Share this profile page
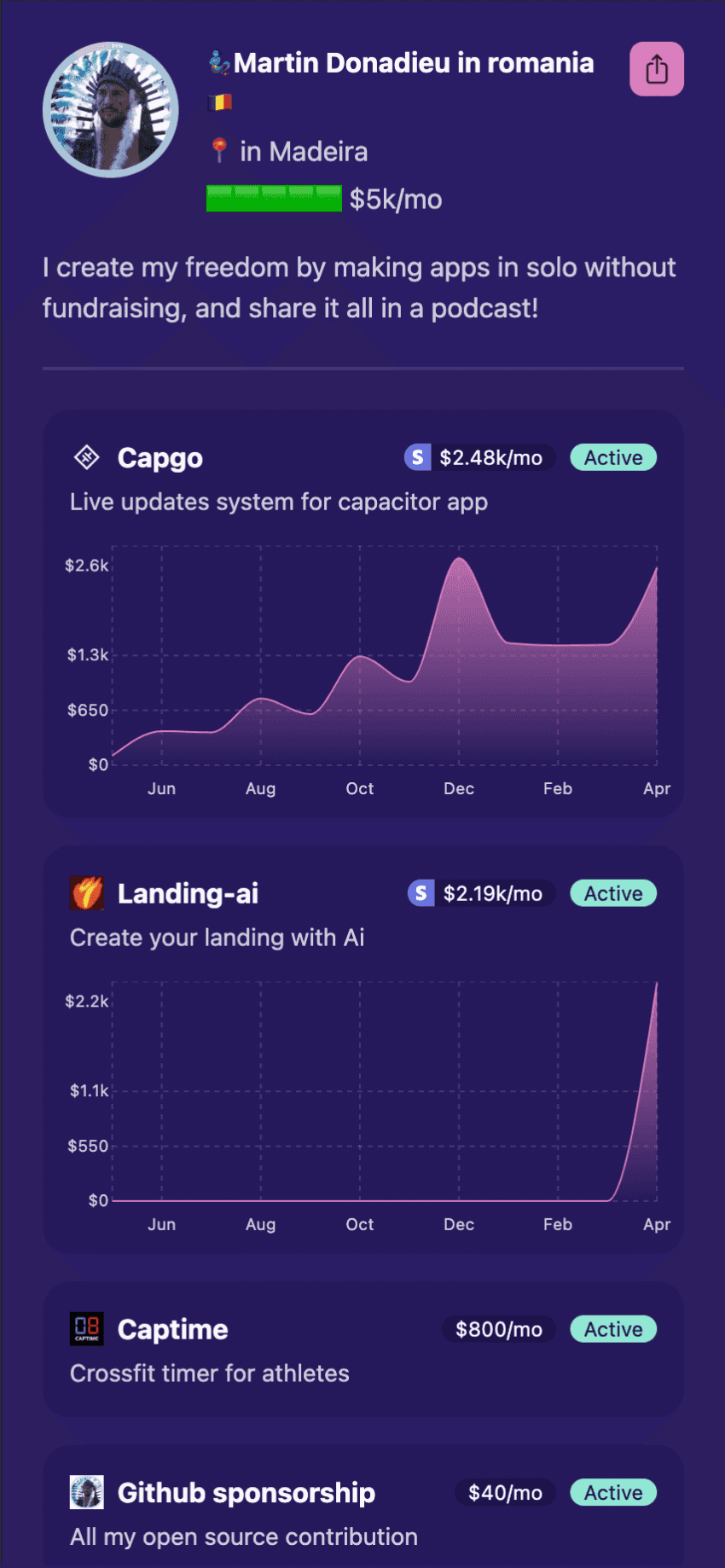The height and width of the screenshot is (1568, 725). pos(656,69)
